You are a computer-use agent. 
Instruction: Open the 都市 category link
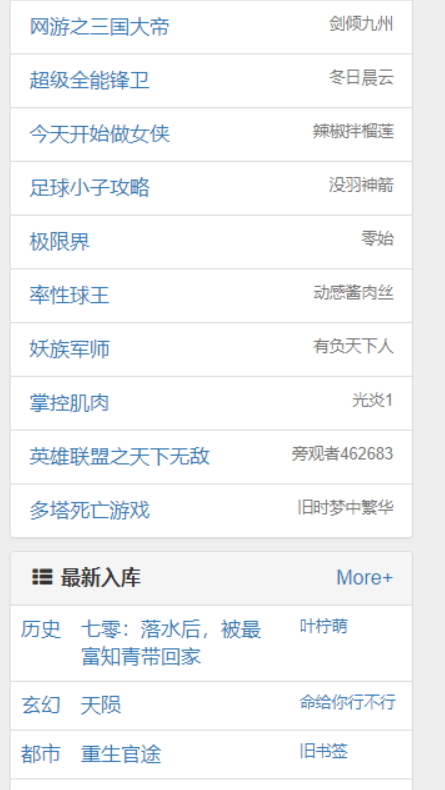(40, 754)
